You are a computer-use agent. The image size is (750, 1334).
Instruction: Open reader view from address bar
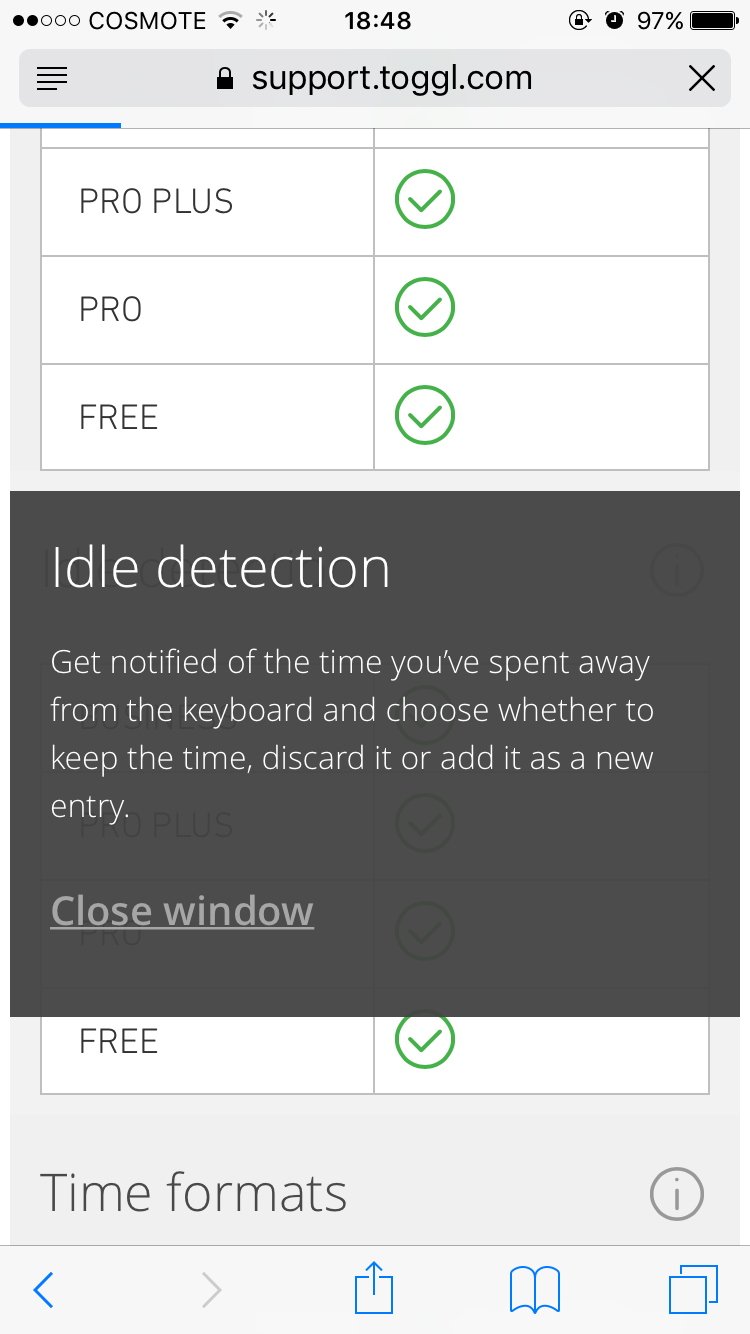click(52, 79)
